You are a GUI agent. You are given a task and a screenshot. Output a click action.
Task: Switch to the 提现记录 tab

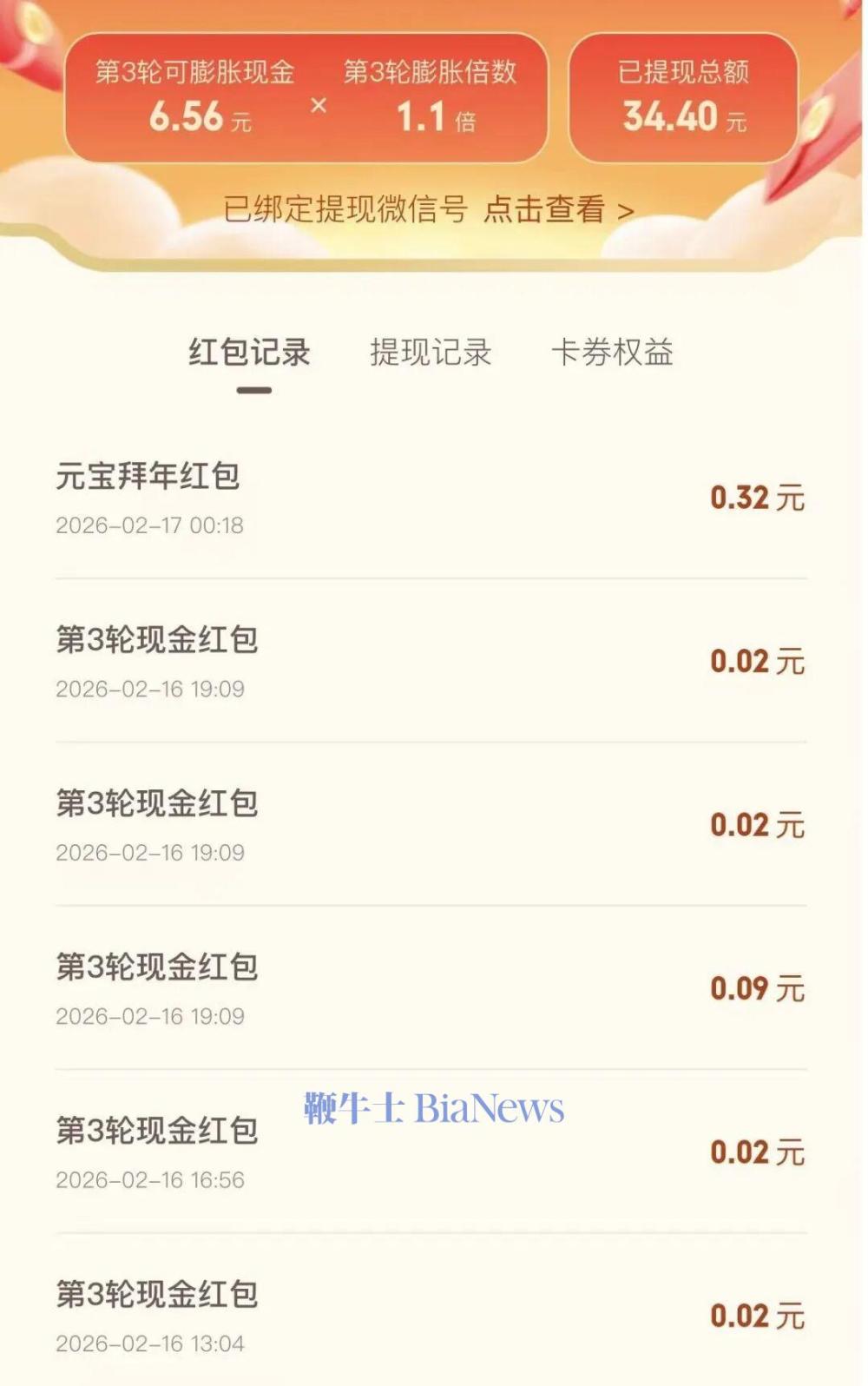click(431, 353)
